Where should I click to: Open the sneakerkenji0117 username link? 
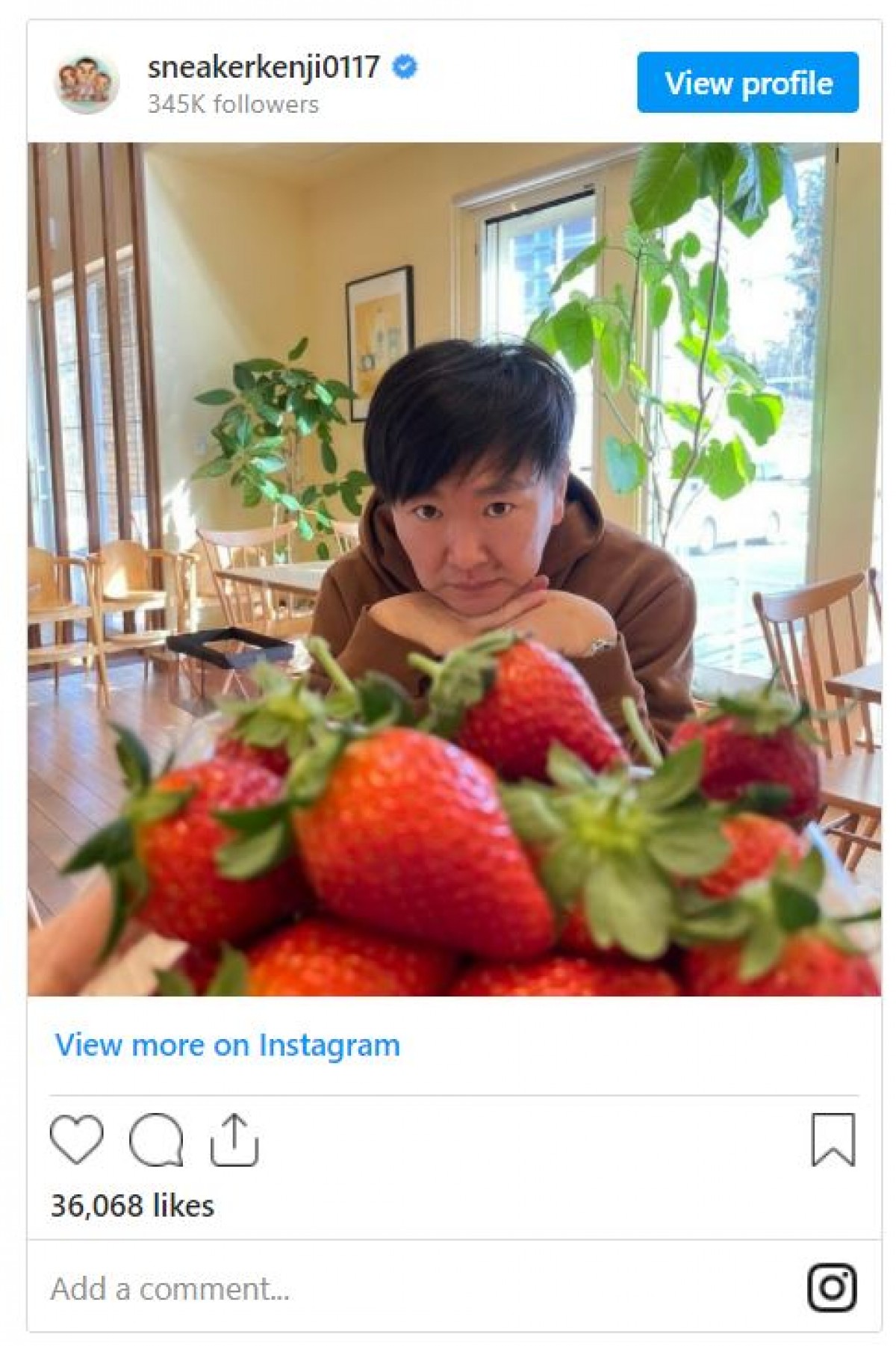click(264, 67)
